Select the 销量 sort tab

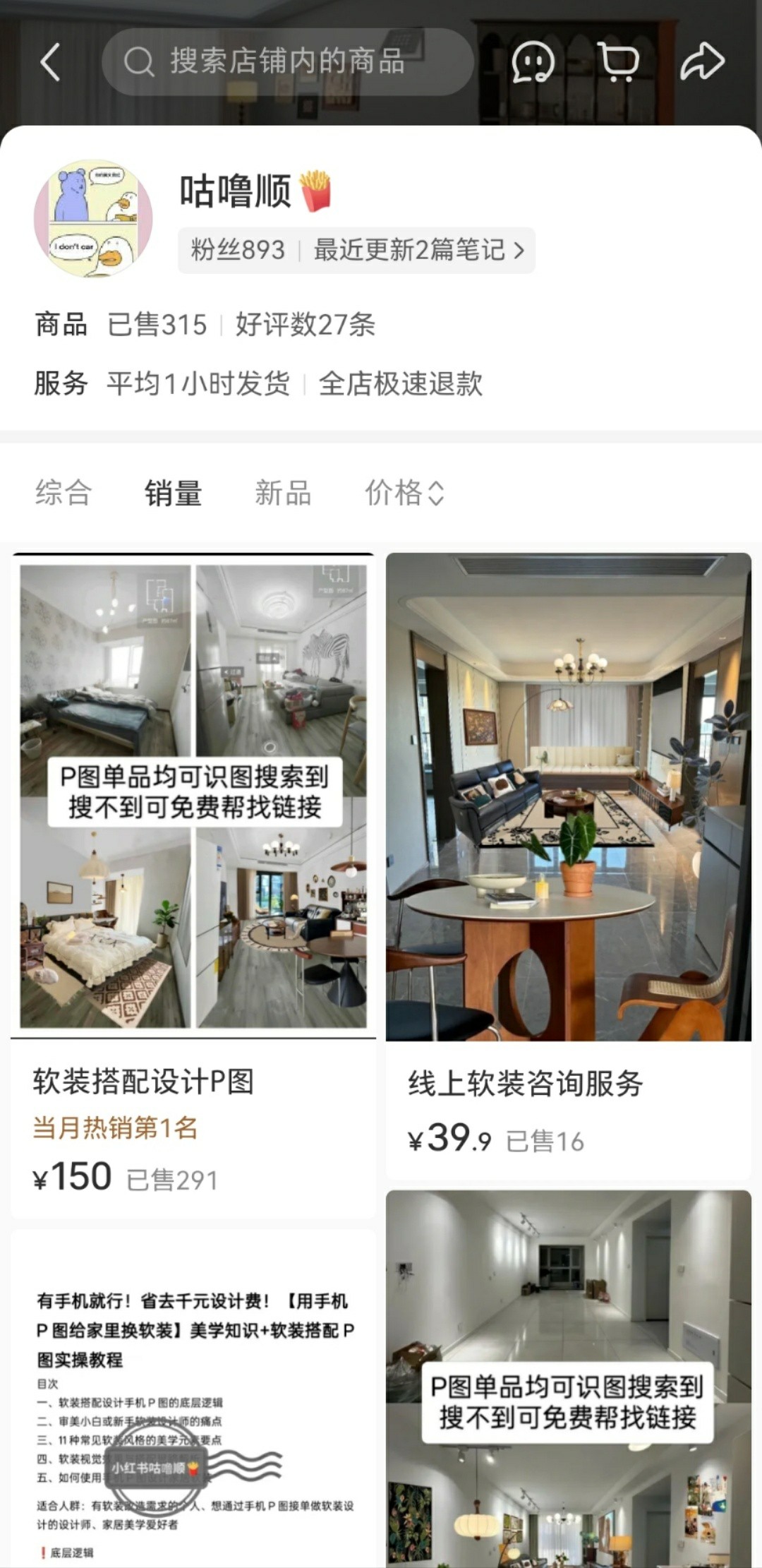[x=173, y=493]
